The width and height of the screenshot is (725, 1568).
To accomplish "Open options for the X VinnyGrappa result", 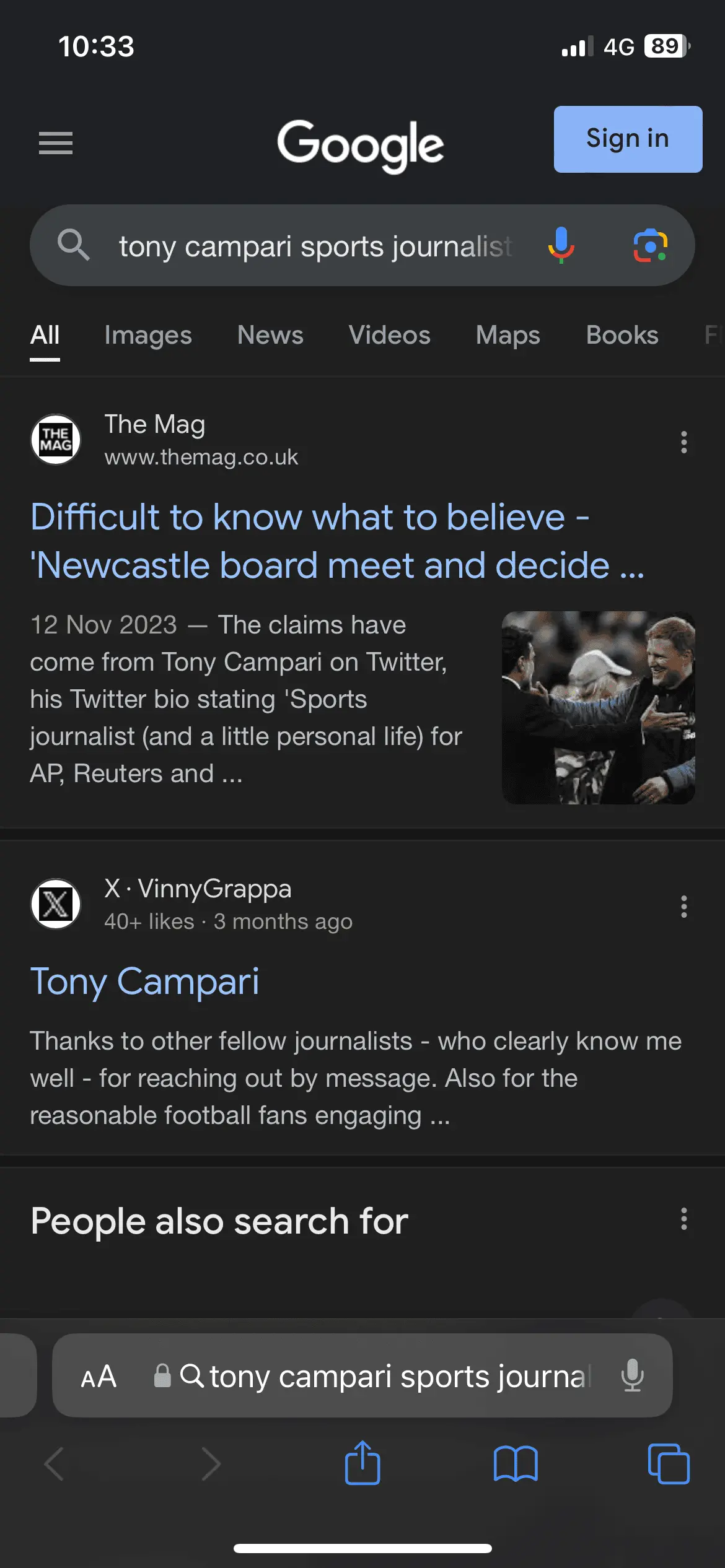I will [x=683, y=907].
